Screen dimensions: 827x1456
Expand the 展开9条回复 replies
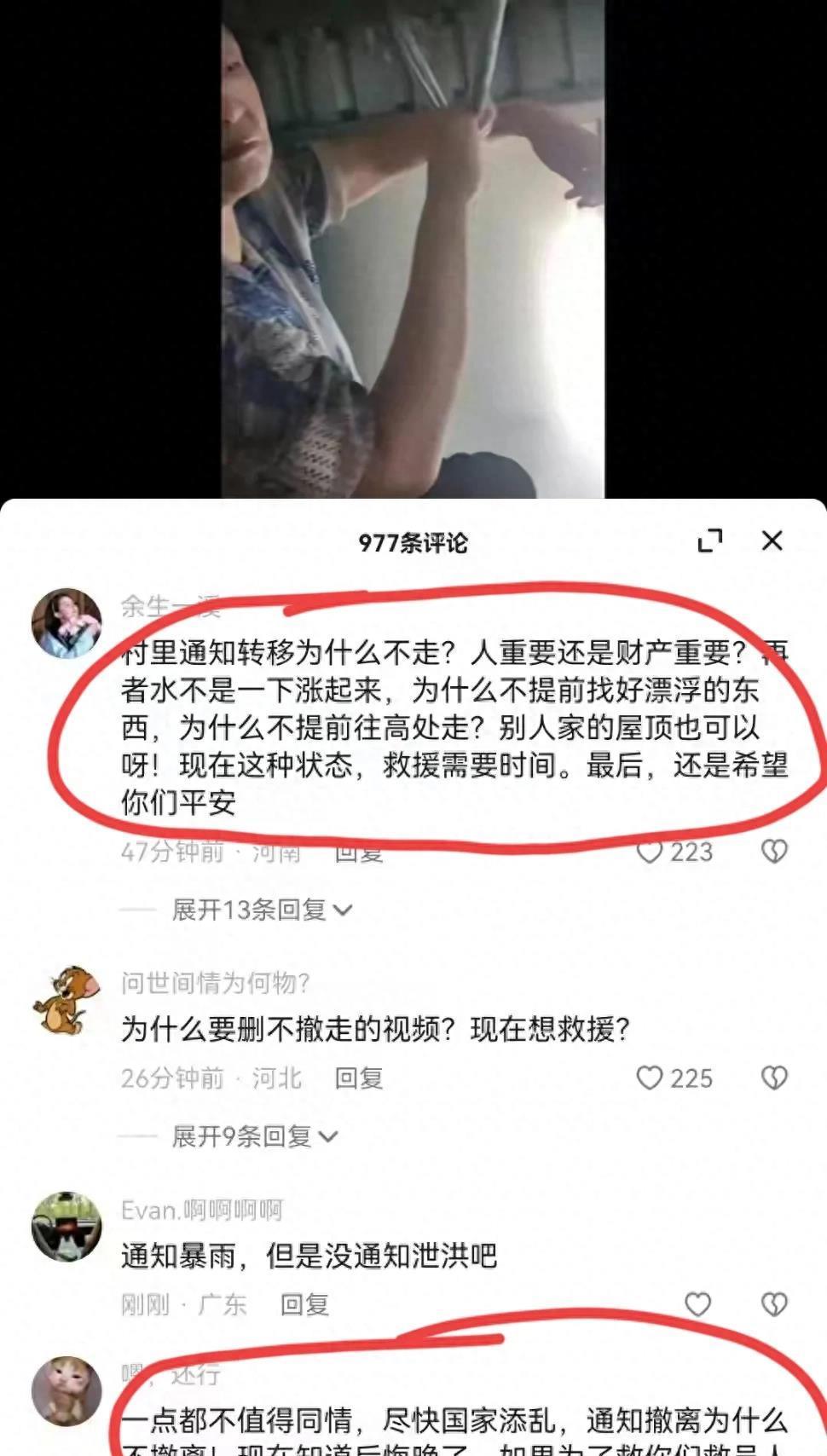[x=255, y=1136]
